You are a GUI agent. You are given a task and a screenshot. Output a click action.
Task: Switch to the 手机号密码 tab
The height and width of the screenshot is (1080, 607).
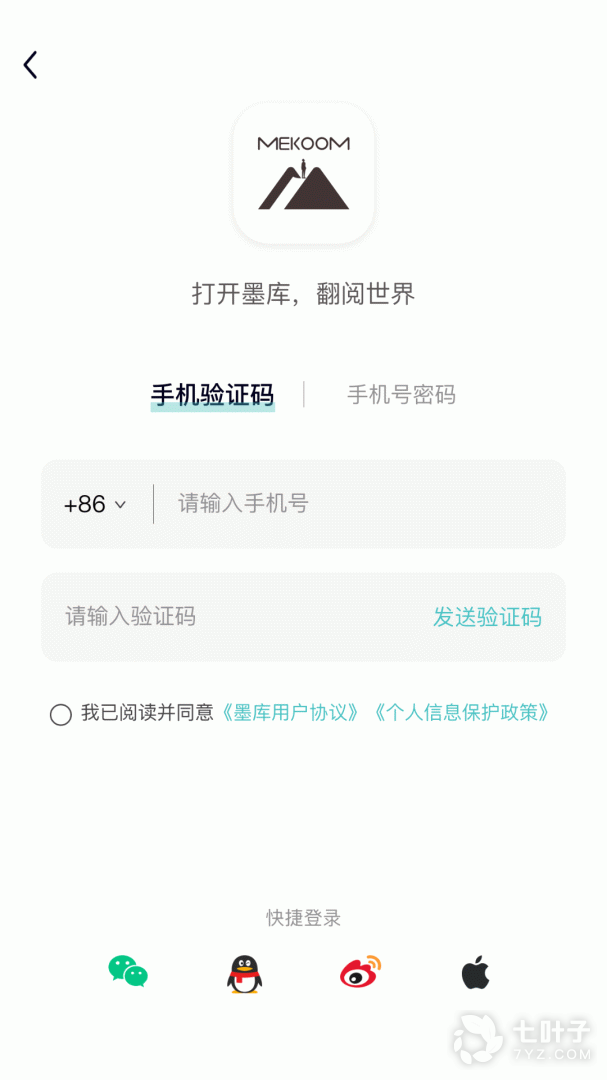[401, 395]
